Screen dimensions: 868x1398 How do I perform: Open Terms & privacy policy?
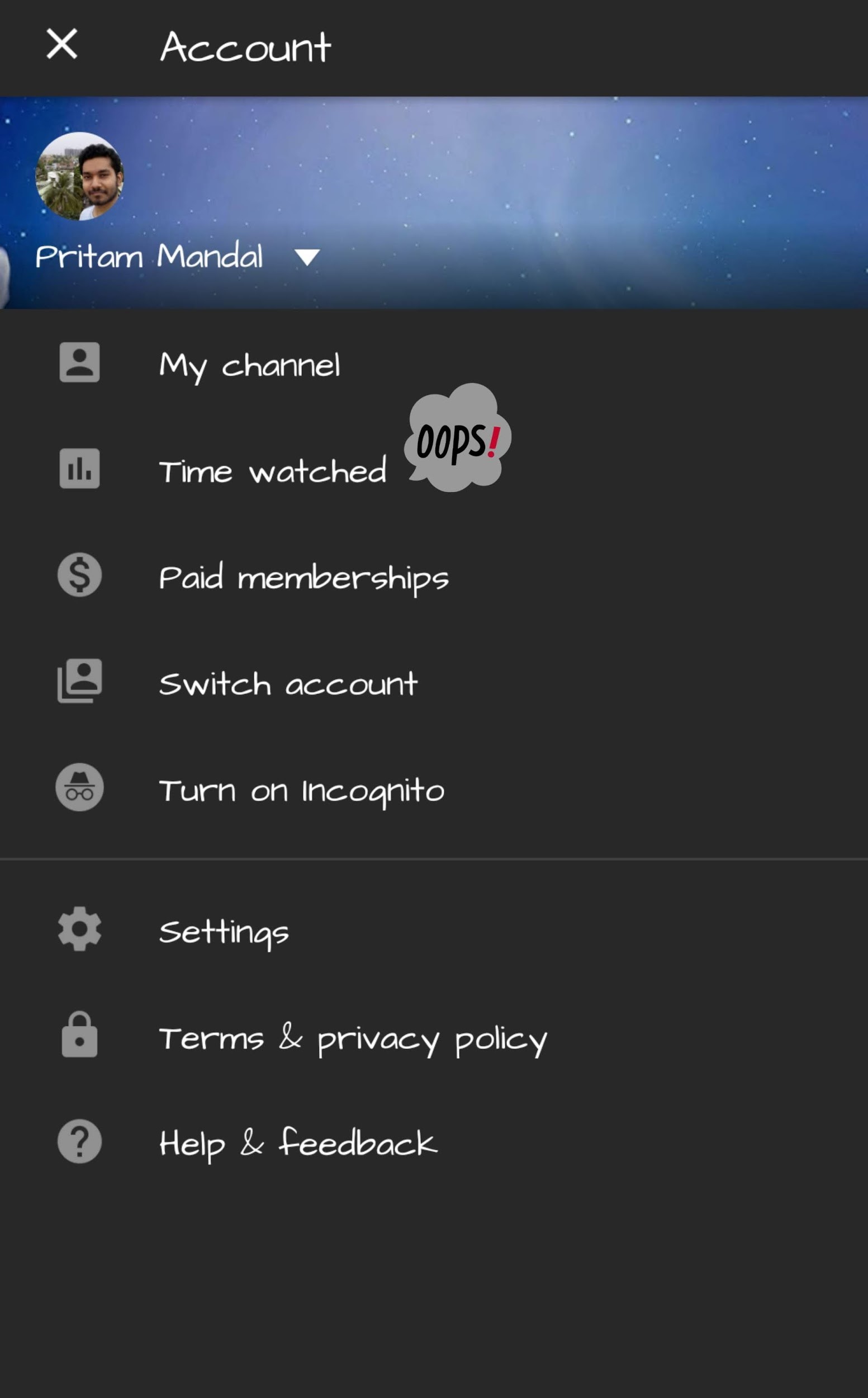click(x=353, y=1037)
